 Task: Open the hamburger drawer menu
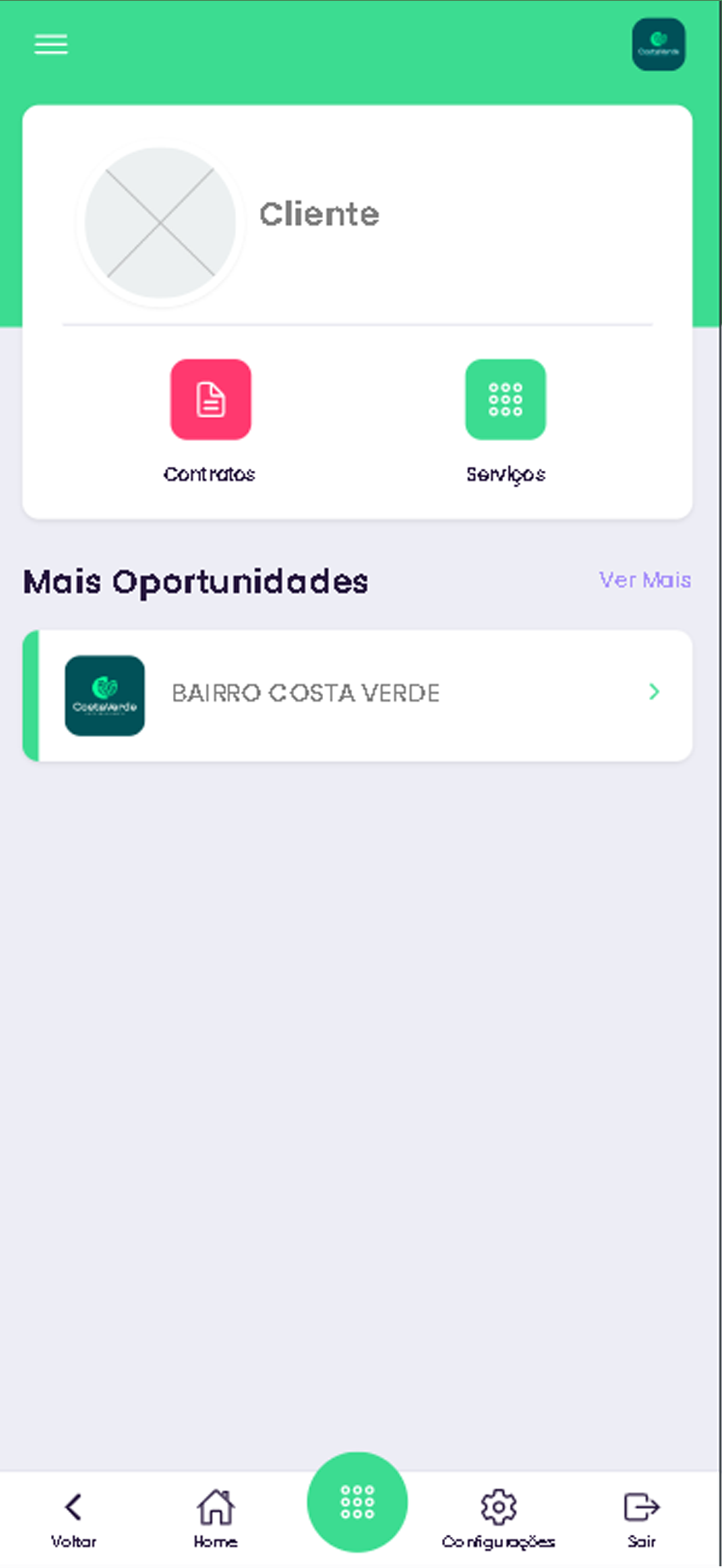[51, 44]
